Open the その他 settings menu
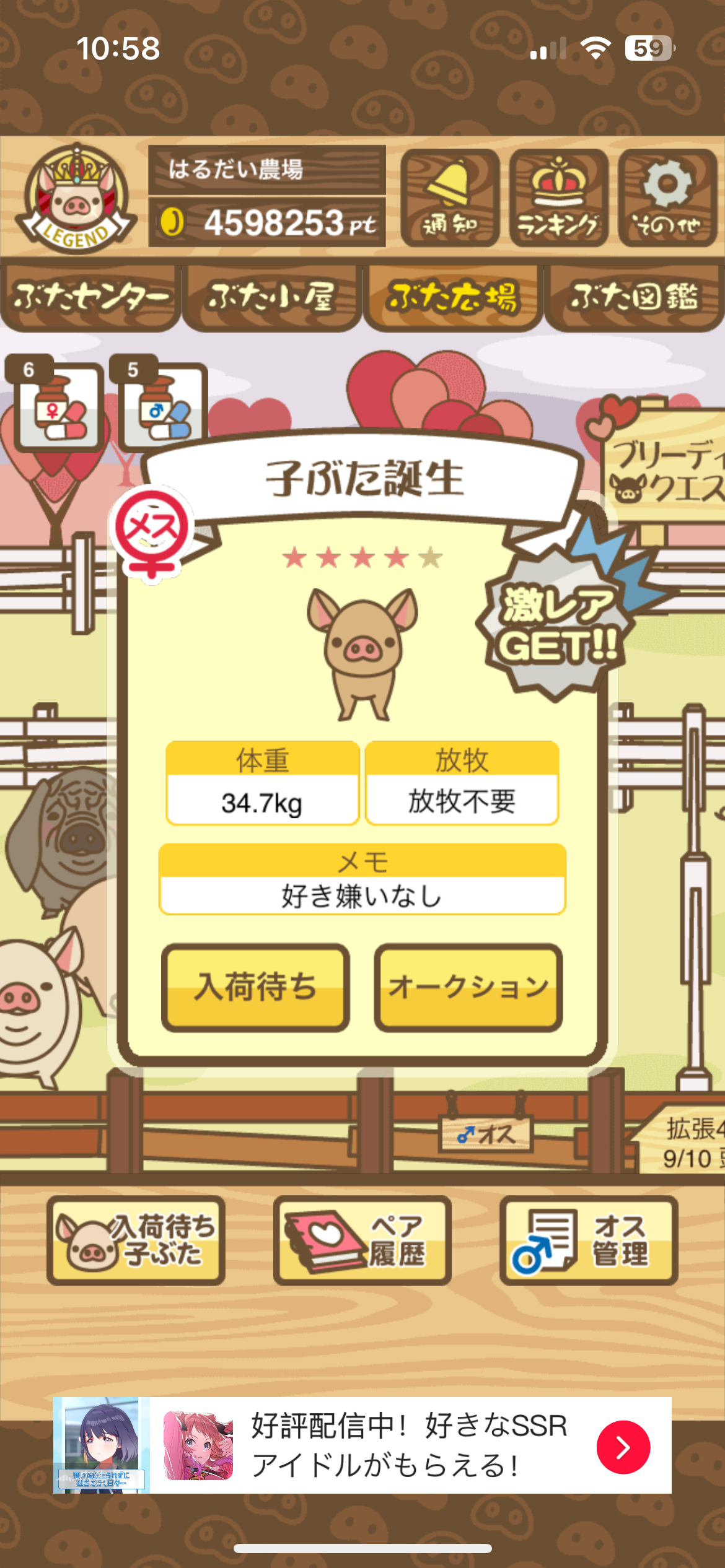The width and height of the screenshot is (725, 1568). 667,198
